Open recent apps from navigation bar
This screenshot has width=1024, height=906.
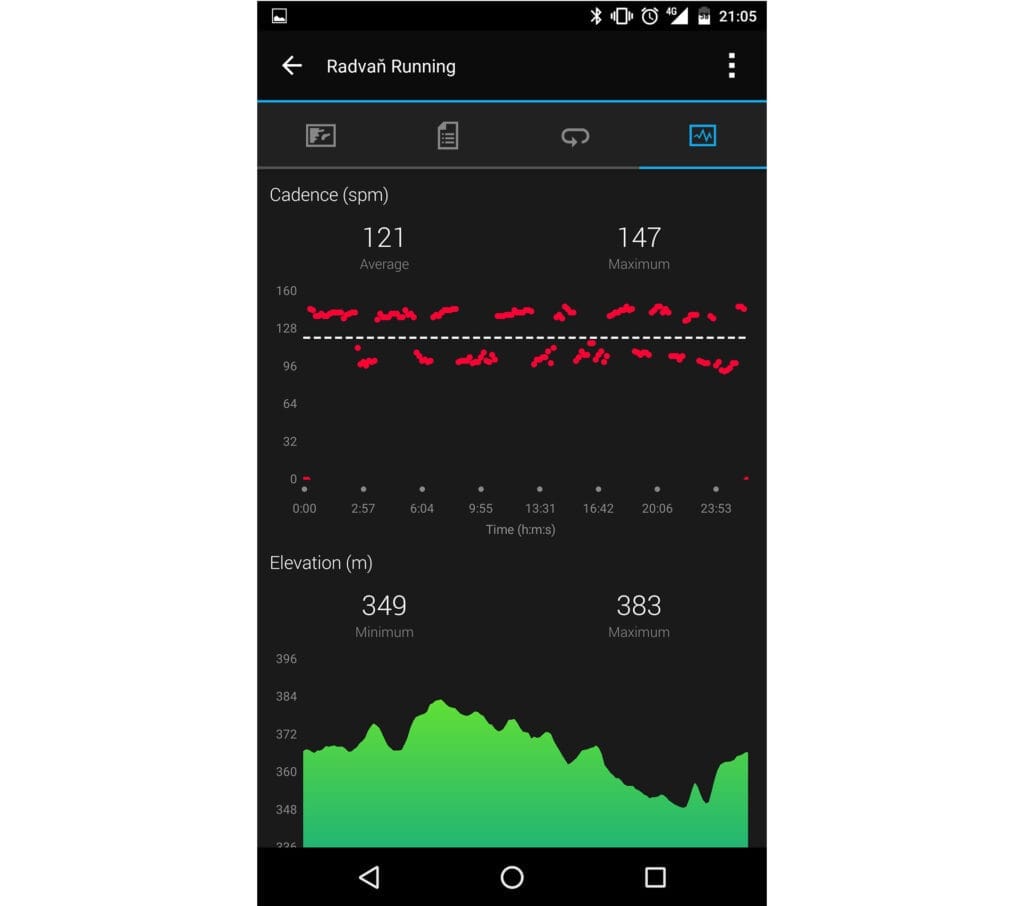click(655, 877)
